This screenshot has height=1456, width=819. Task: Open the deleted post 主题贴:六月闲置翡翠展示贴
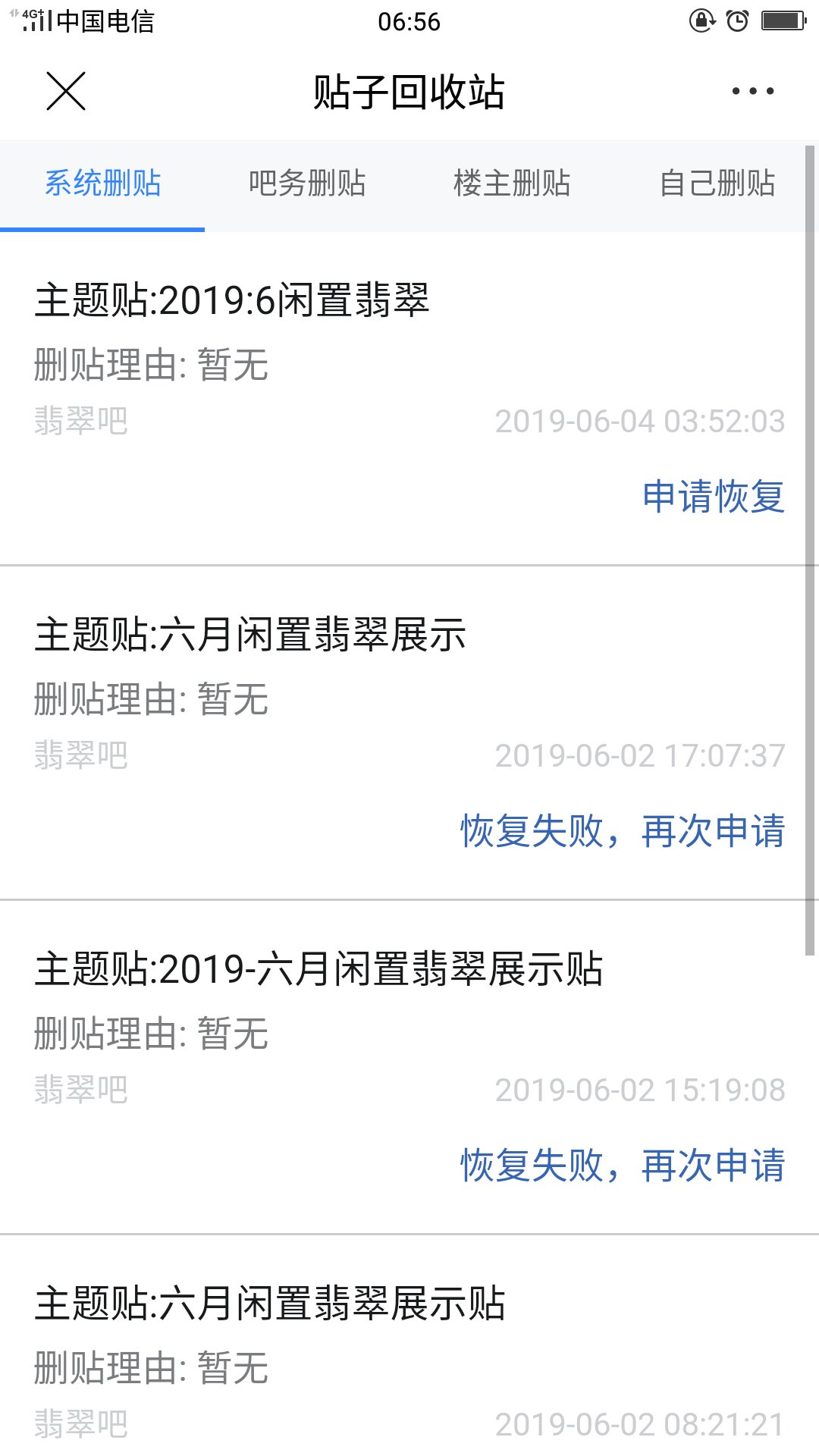pos(270,1304)
